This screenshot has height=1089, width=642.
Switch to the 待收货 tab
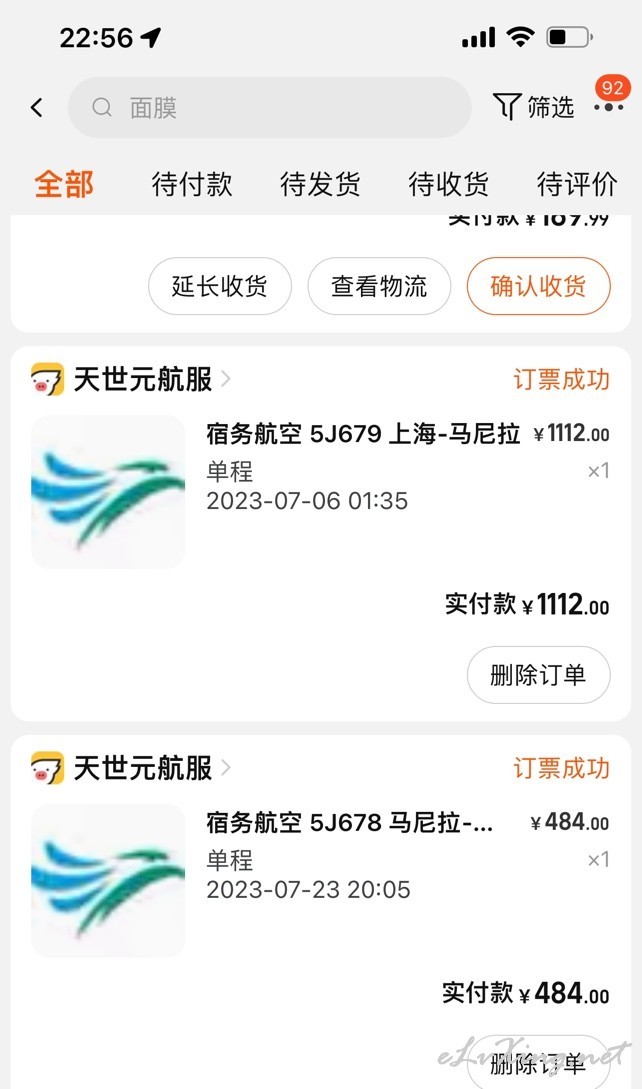[448, 185]
